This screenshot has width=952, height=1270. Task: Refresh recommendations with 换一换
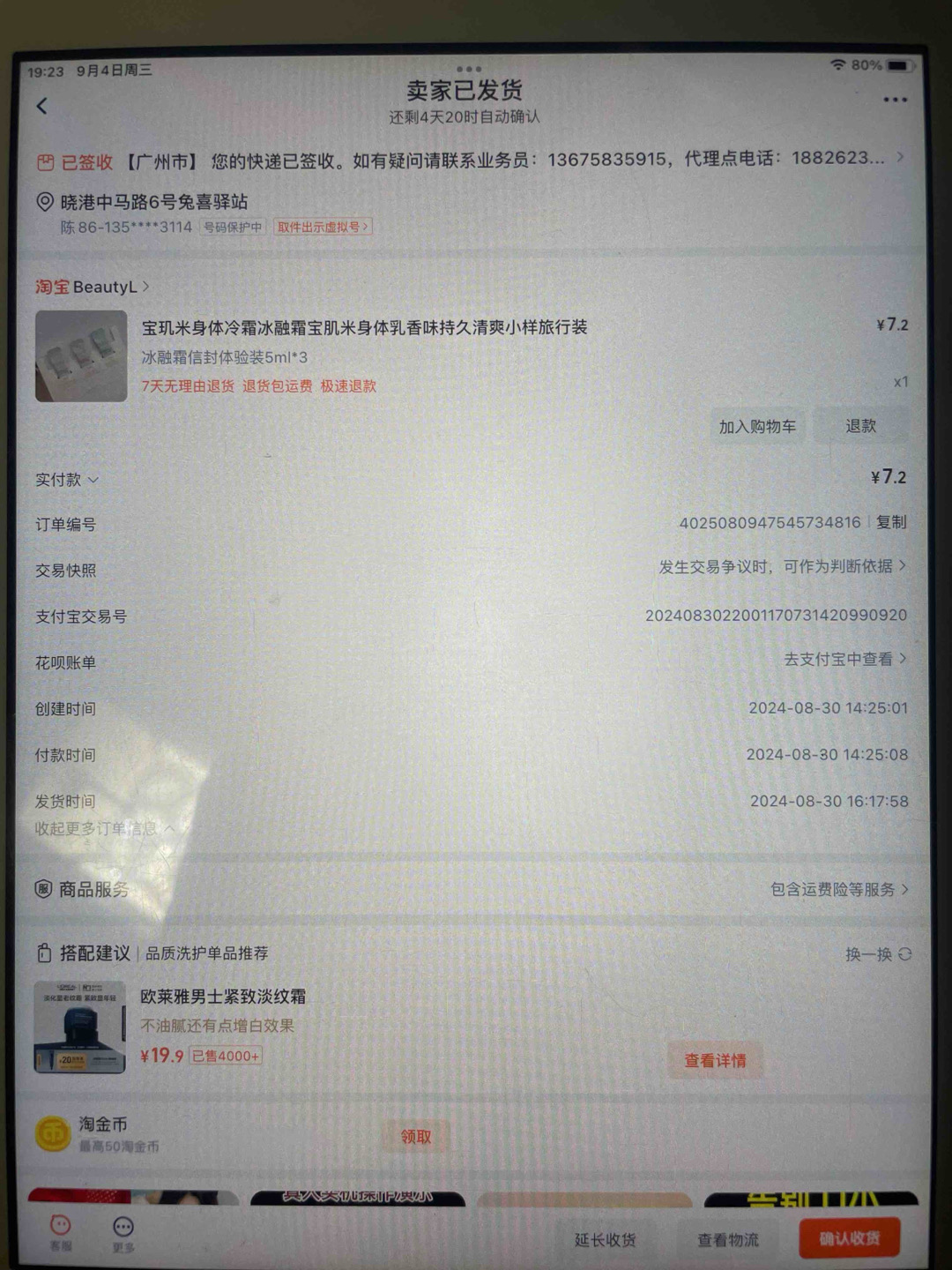tap(878, 954)
